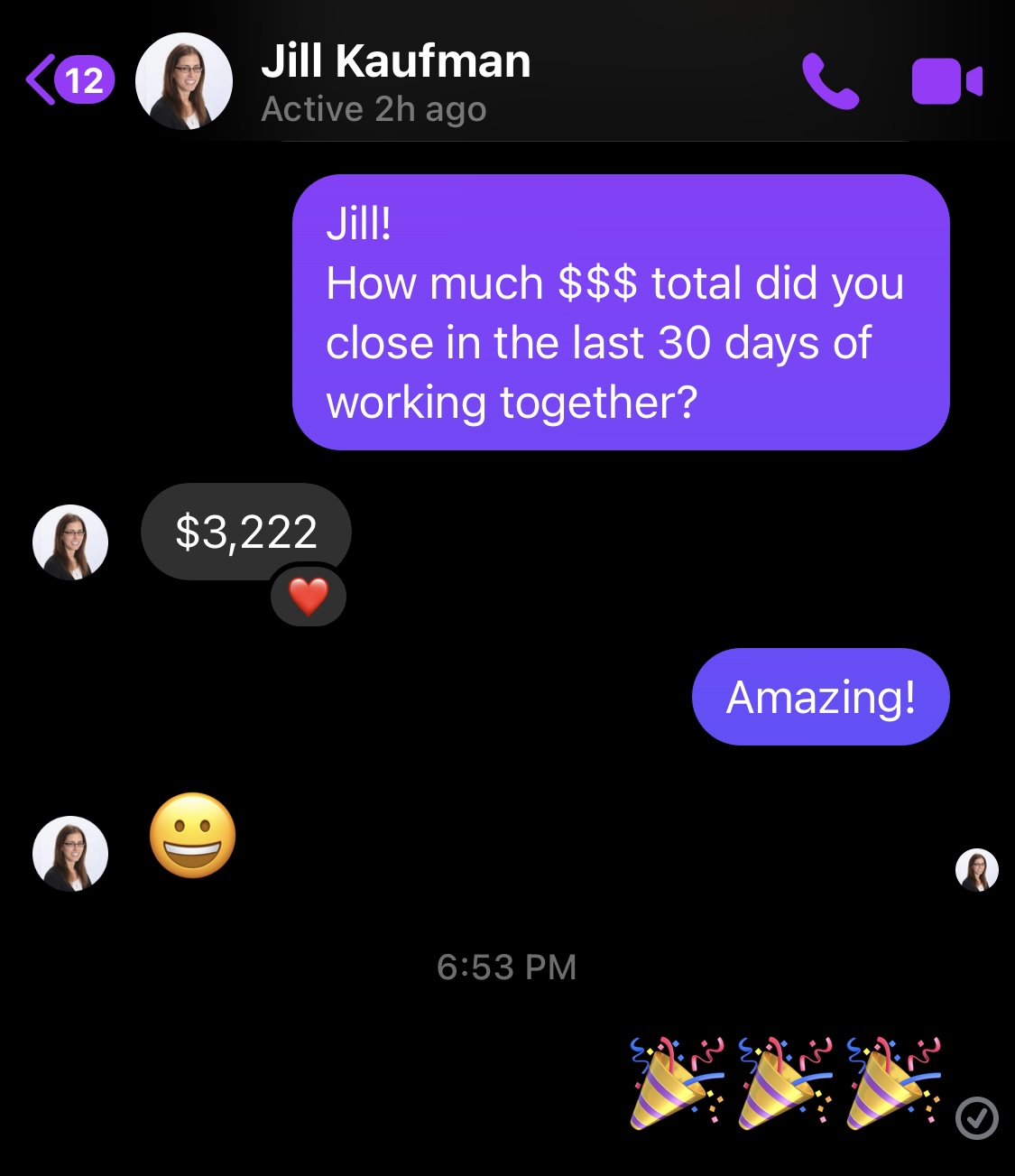Image resolution: width=1015 pixels, height=1176 pixels.
Task: Tap Jill's avatar beside the $3,222 message
Action: [x=70, y=542]
